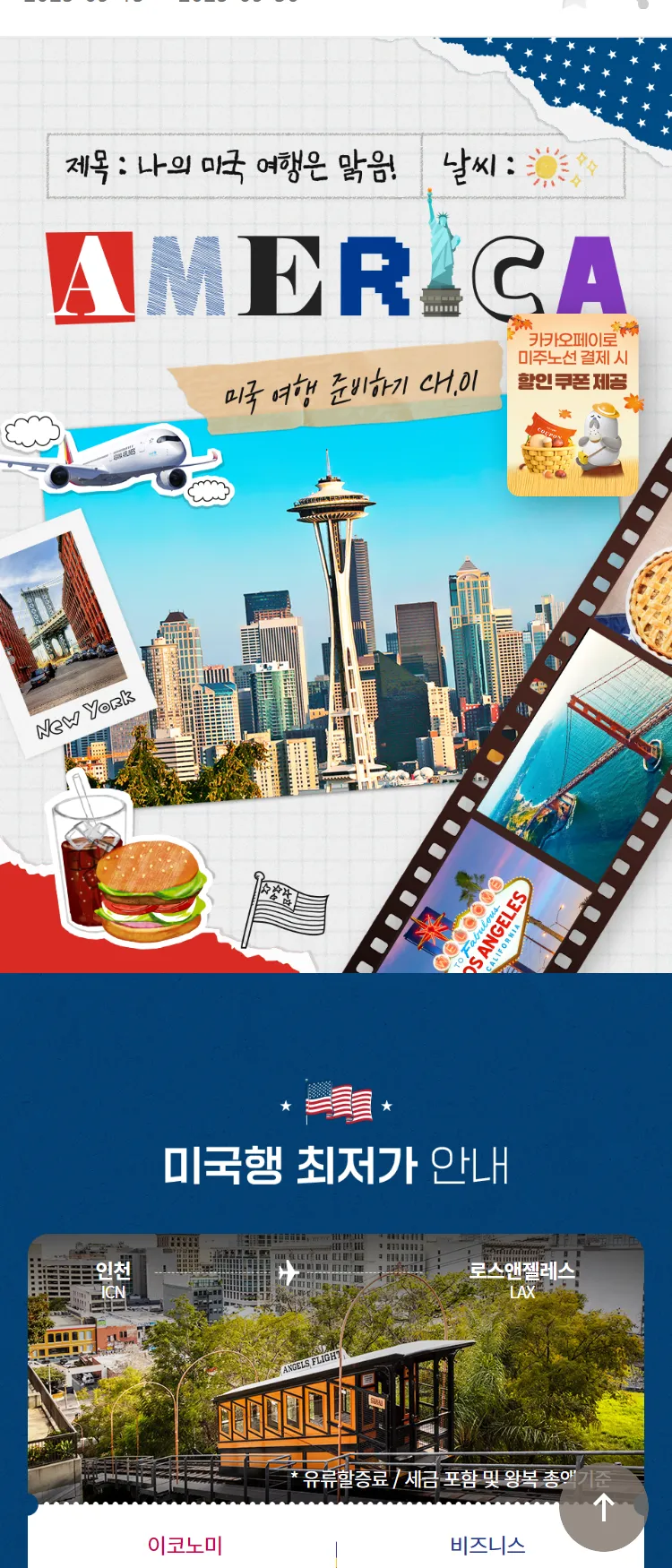The width and height of the screenshot is (672, 1568).
Task: Select the 이코노미 fare tab
Action: [x=185, y=1545]
